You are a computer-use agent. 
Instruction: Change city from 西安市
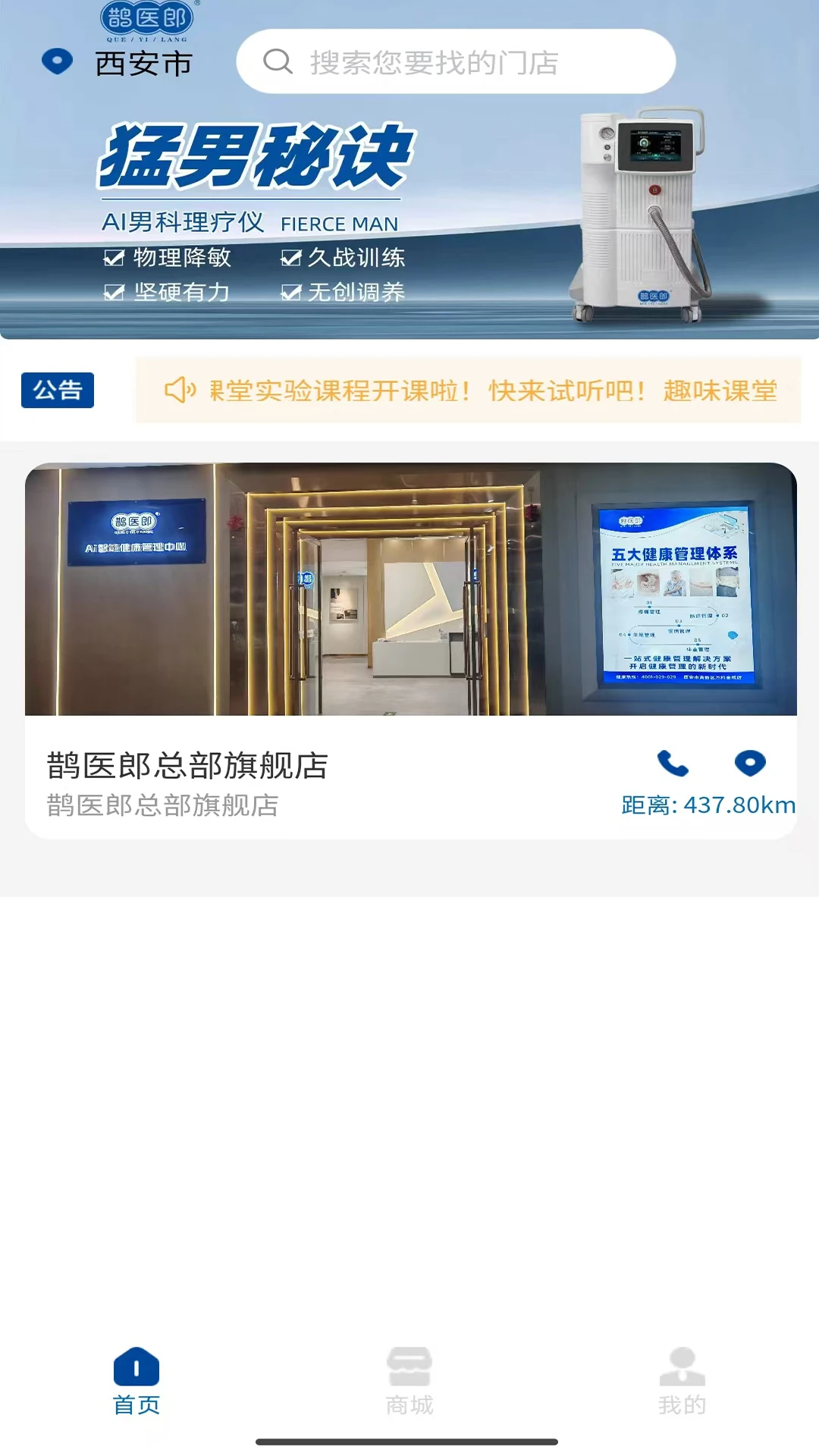click(143, 64)
